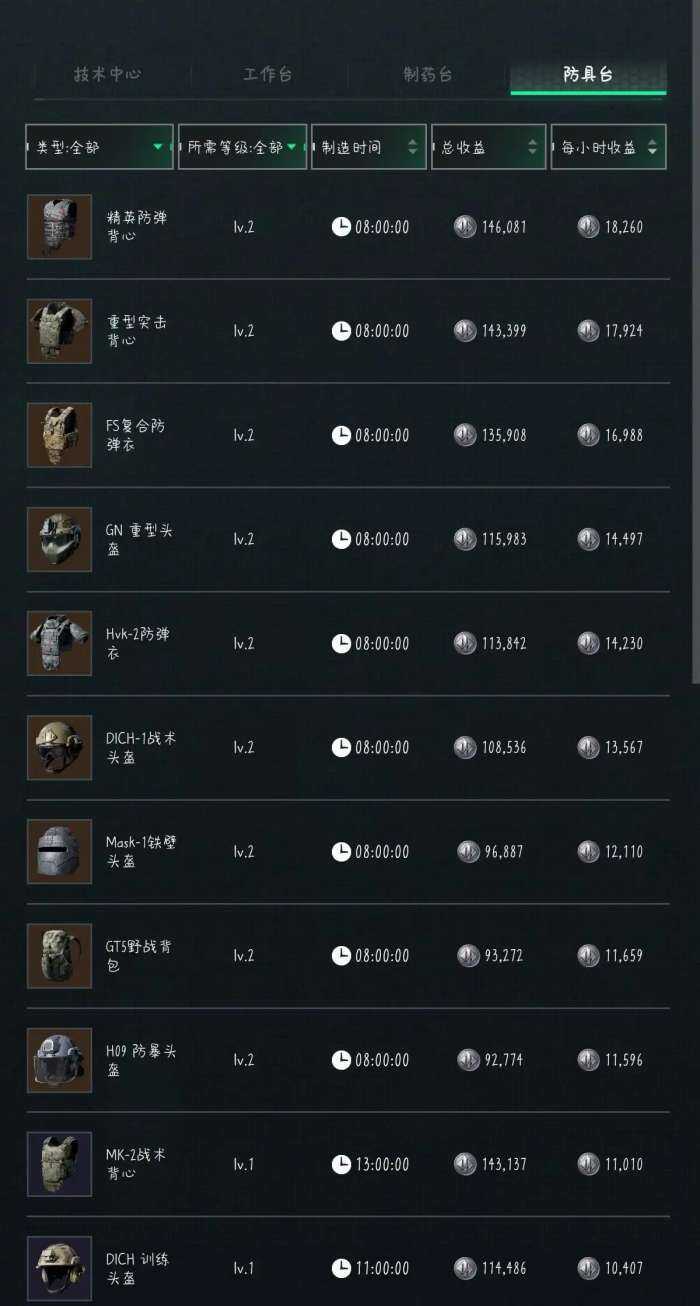Select the 防具台 tab
This screenshot has height=1306, width=700.
[x=588, y=75]
